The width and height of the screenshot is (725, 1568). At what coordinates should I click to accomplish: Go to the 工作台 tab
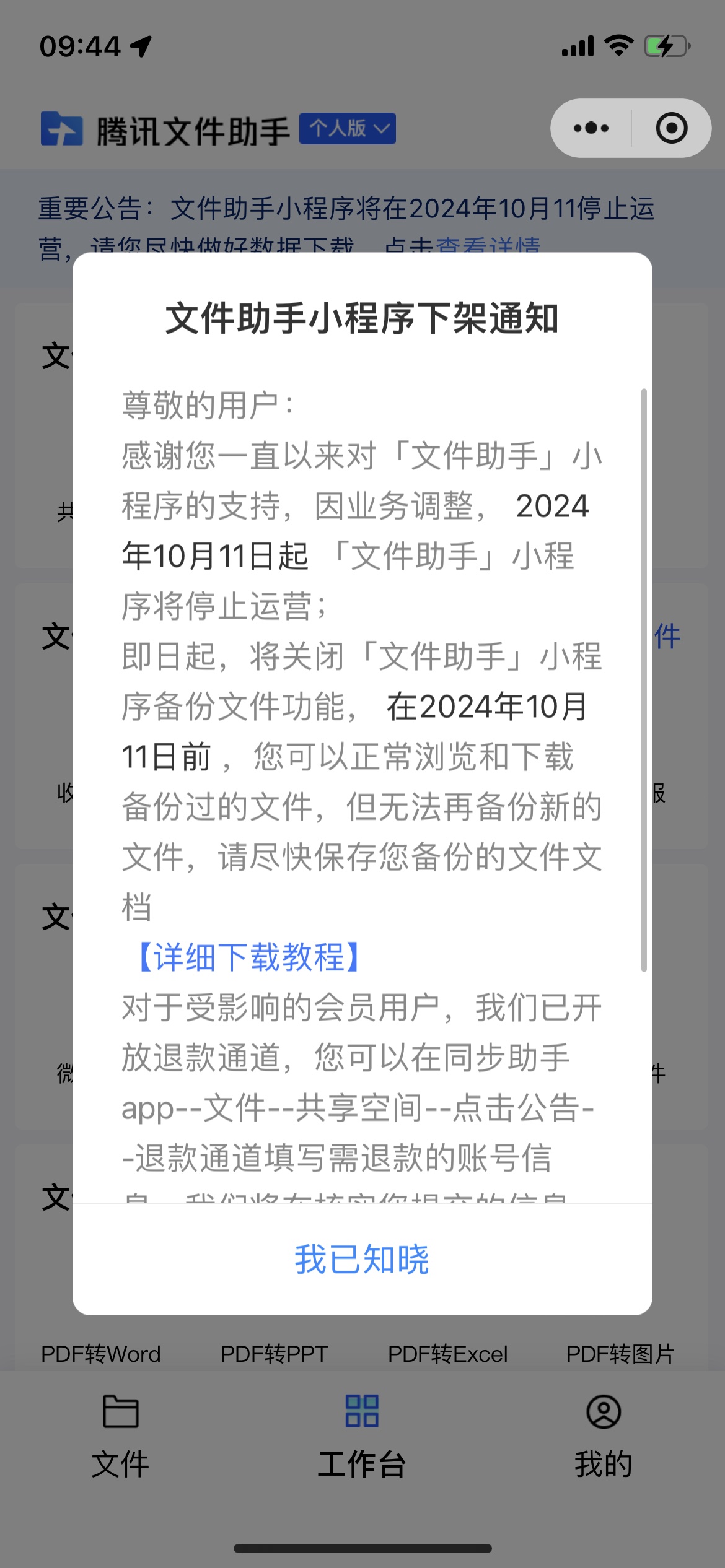[x=362, y=1435]
